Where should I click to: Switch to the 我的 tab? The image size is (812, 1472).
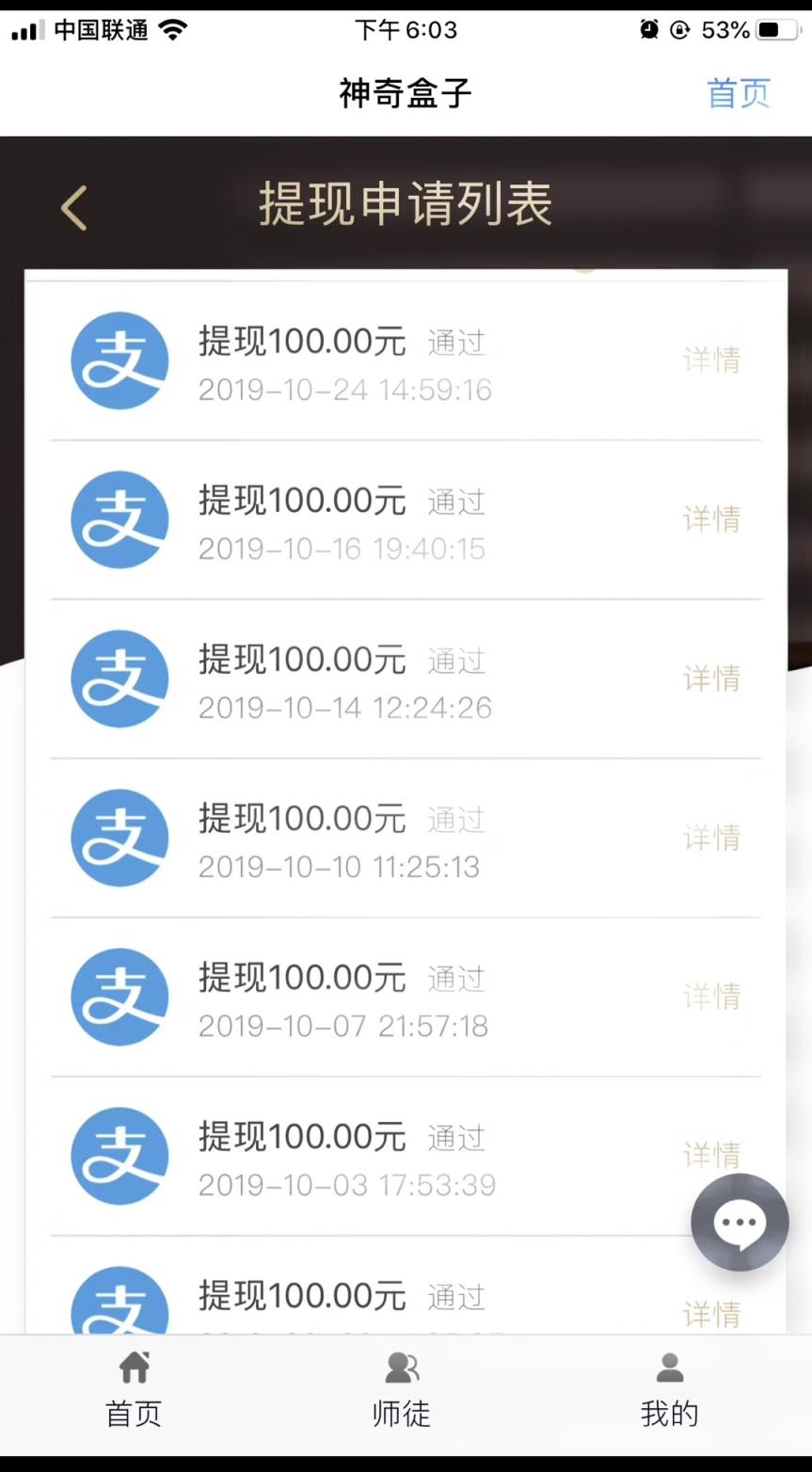[x=668, y=1393]
